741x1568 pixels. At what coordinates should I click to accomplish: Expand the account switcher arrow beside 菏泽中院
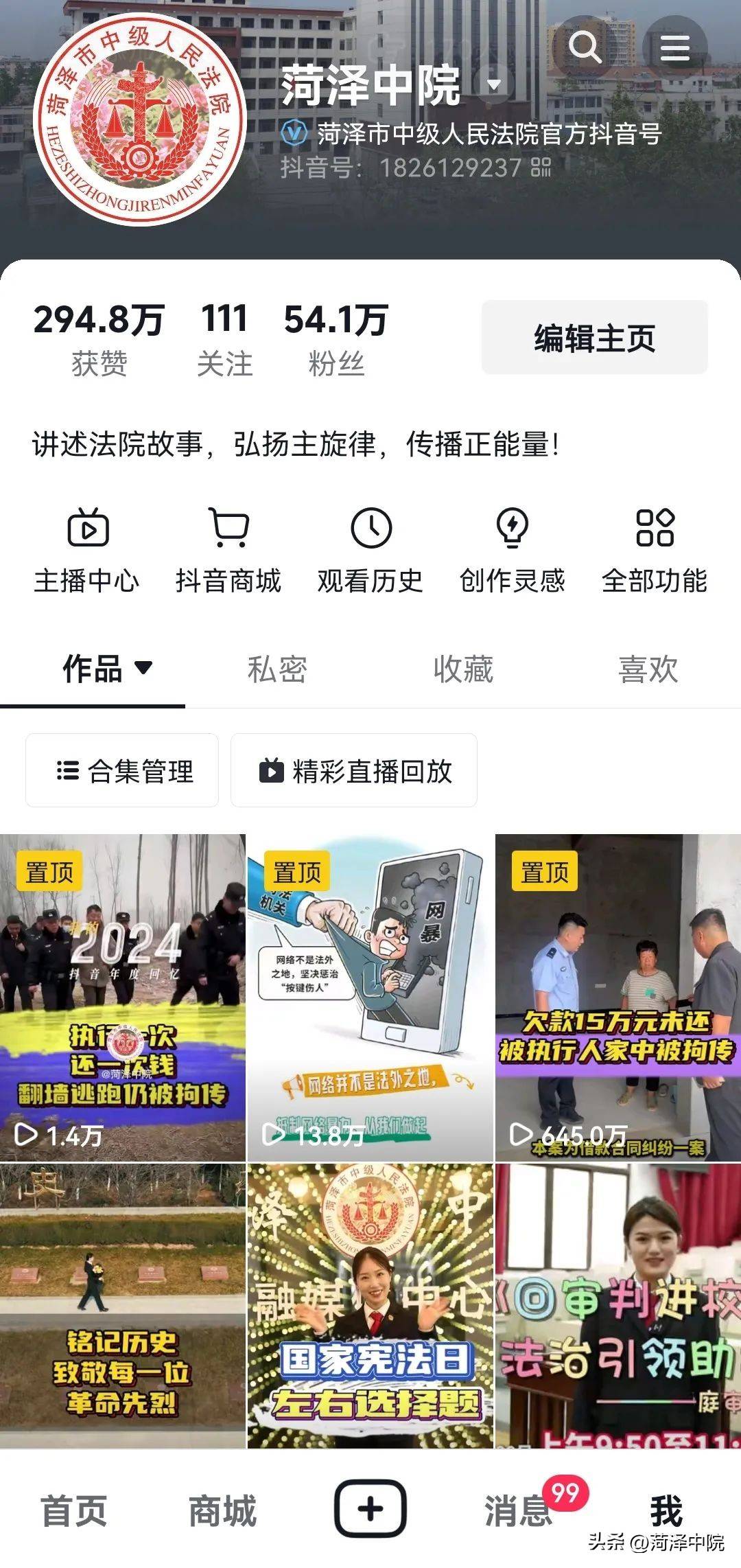coord(494,85)
